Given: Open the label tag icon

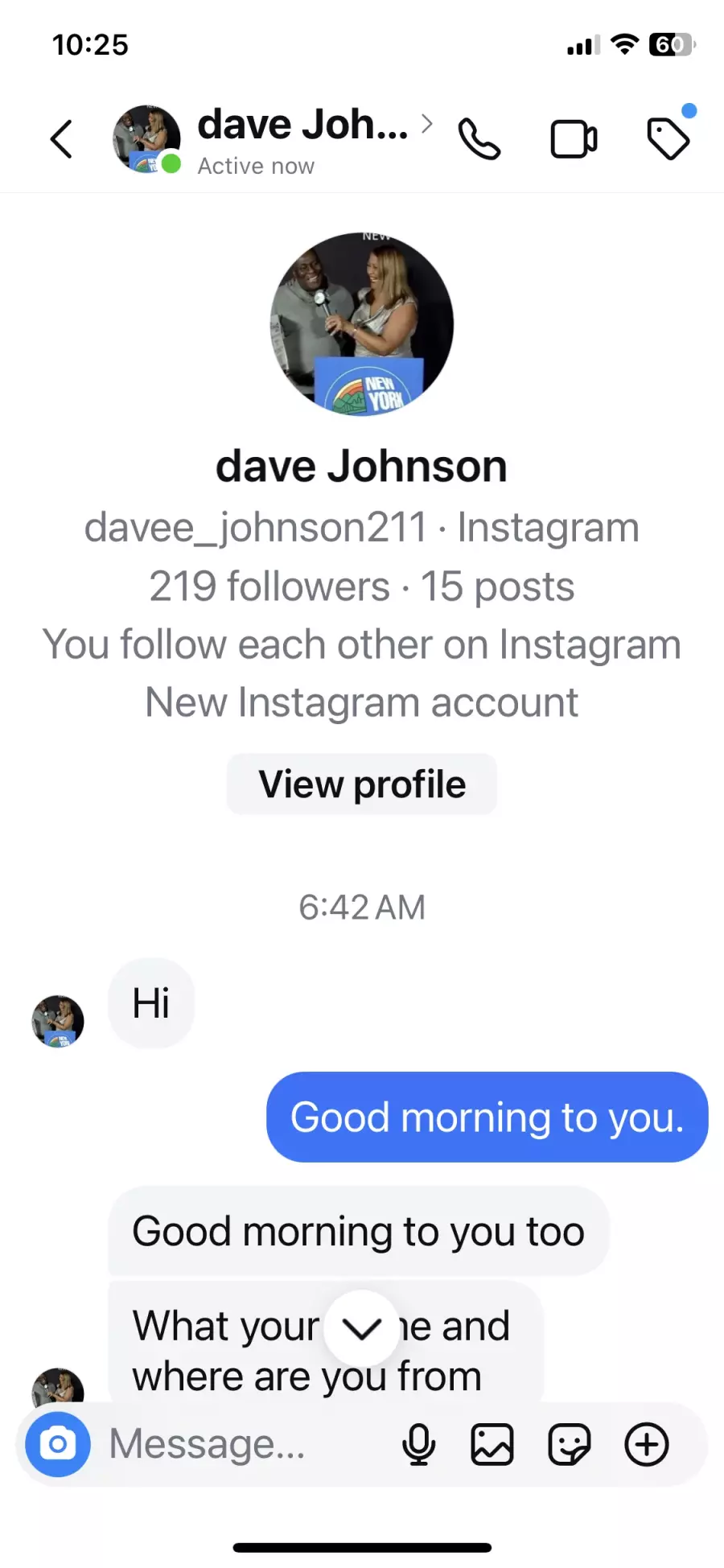Looking at the screenshot, I should 668,138.
